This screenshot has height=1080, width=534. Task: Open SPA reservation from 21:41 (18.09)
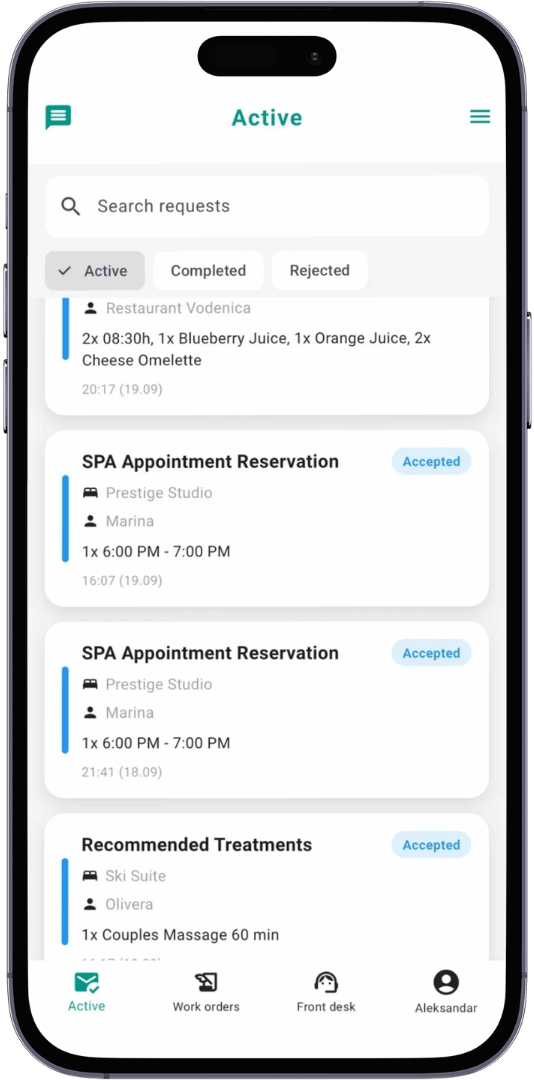[267, 710]
